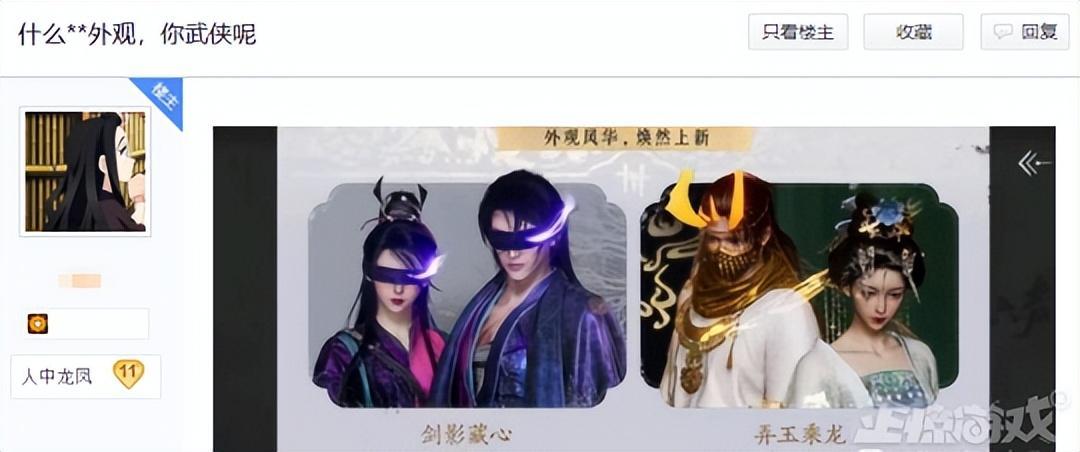Open the original poster's avatar
Image resolution: width=1080 pixels, height=452 pixels.
[85, 171]
